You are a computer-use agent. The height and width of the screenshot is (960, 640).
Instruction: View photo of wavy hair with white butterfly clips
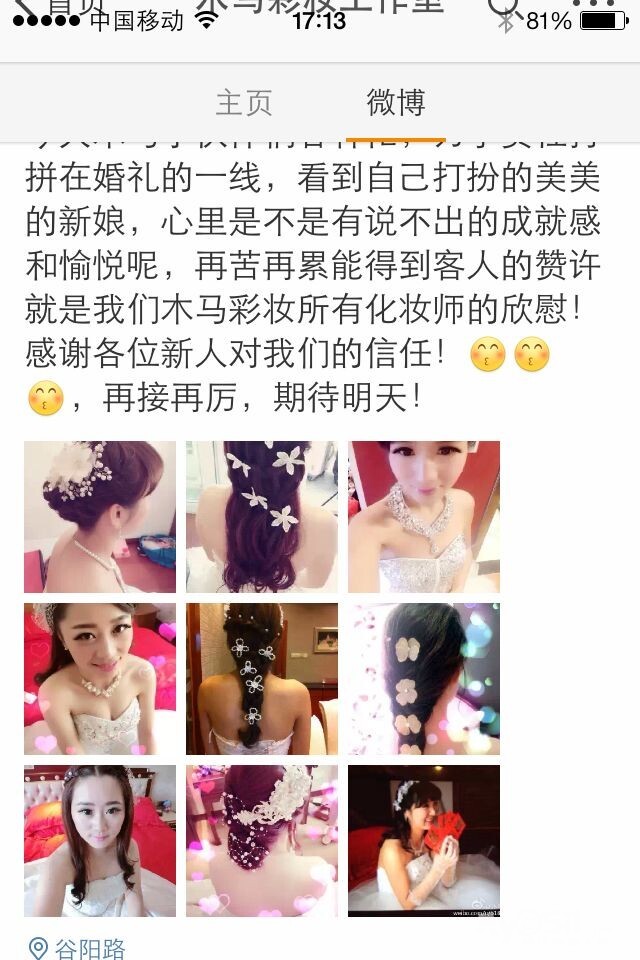coord(262,517)
